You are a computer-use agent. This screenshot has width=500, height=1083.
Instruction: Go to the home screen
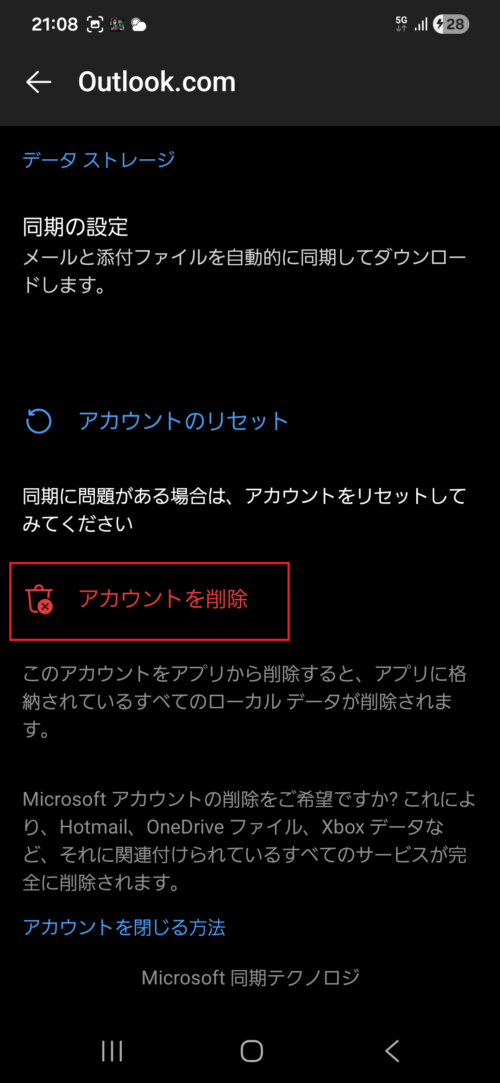pyautogui.click(x=251, y=1051)
